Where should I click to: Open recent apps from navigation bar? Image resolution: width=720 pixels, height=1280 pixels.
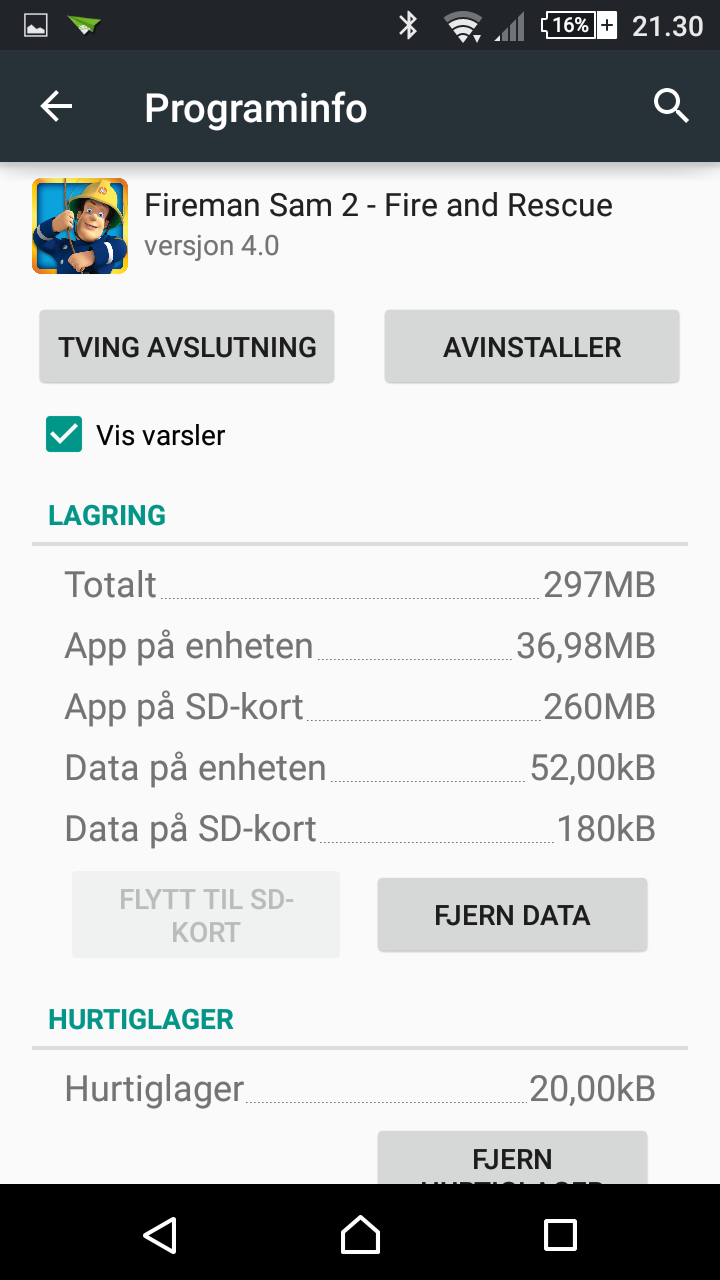coord(560,1234)
